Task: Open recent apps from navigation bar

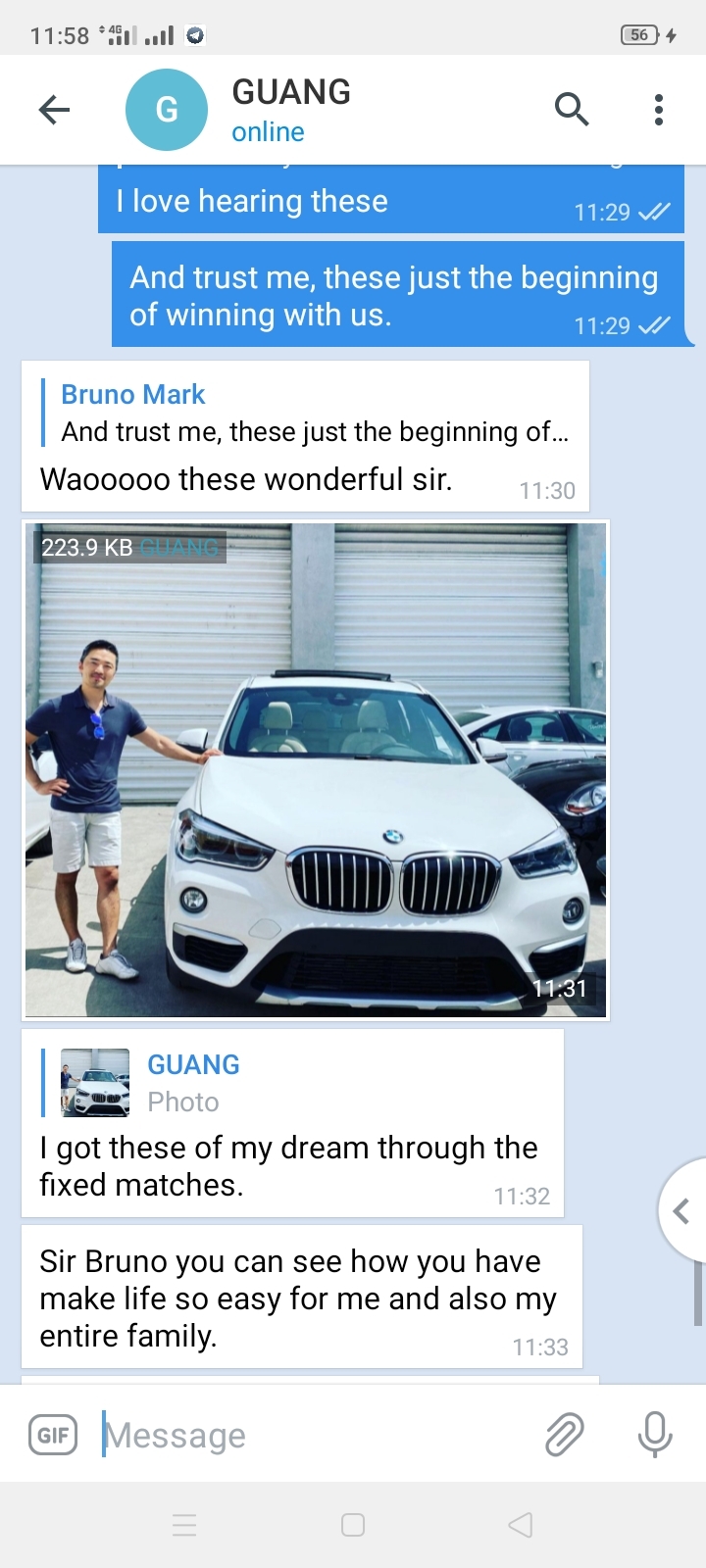Action: 184,1525
